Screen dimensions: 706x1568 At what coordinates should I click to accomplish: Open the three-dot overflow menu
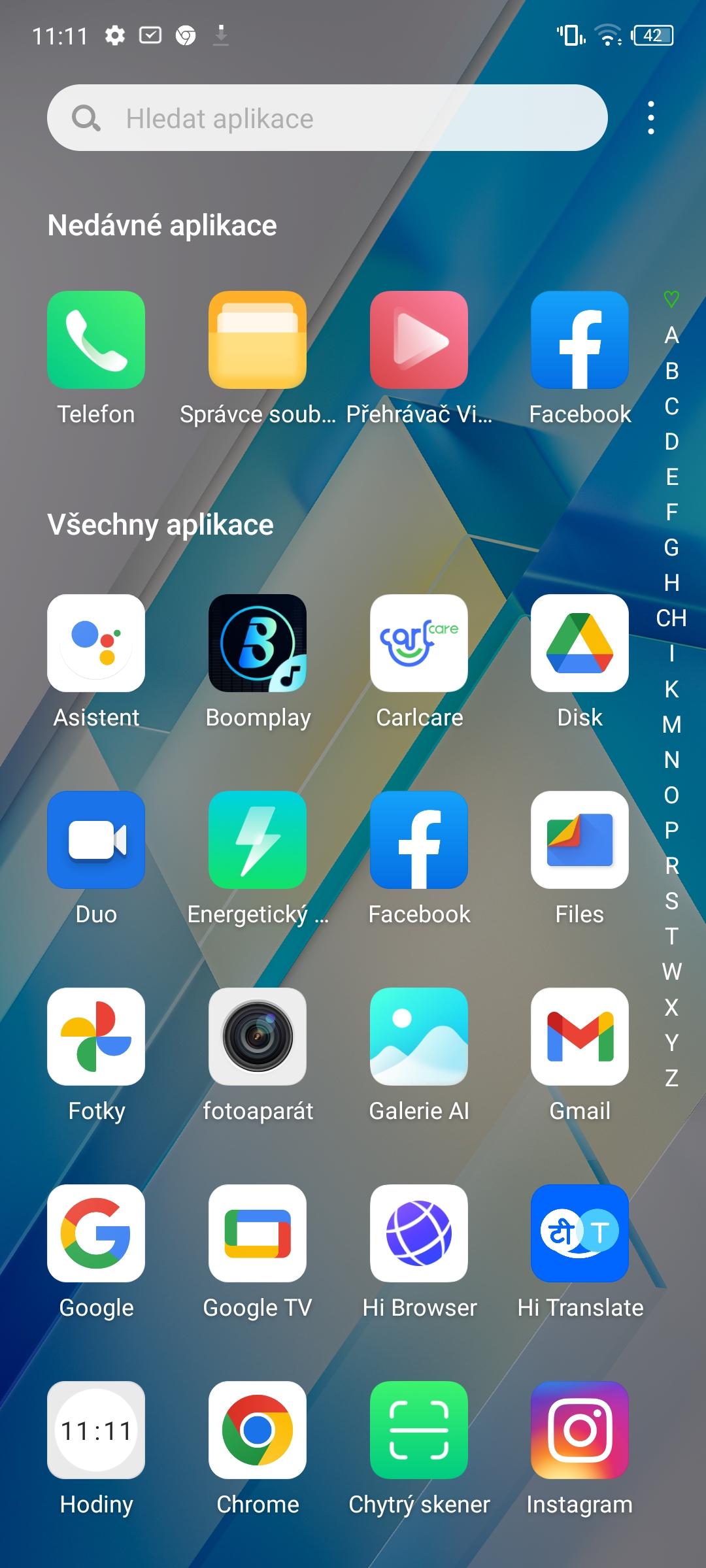click(x=650, y=118)
